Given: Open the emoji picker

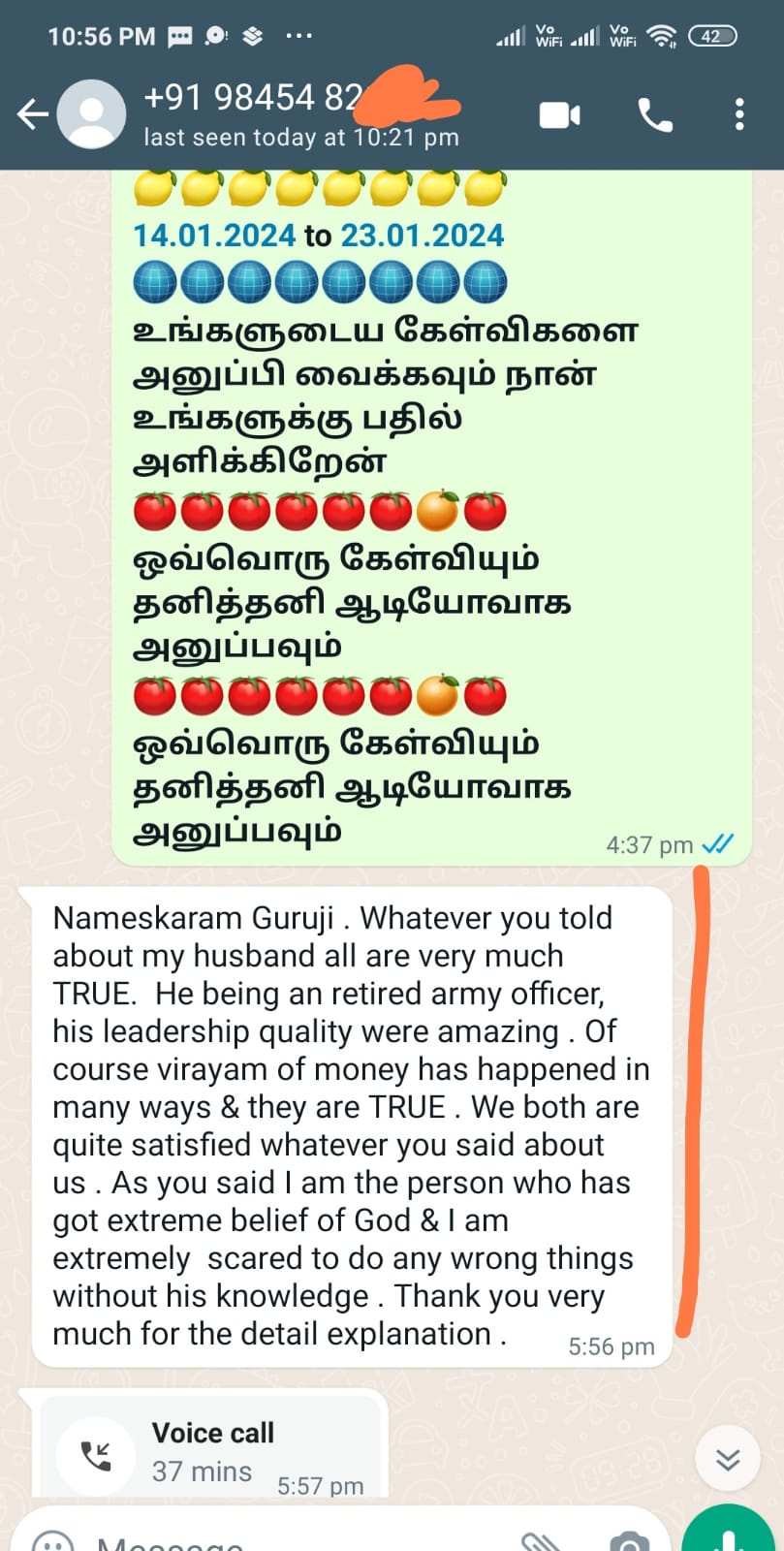Looking at the screenshot, I should [x=52, y=1541].
